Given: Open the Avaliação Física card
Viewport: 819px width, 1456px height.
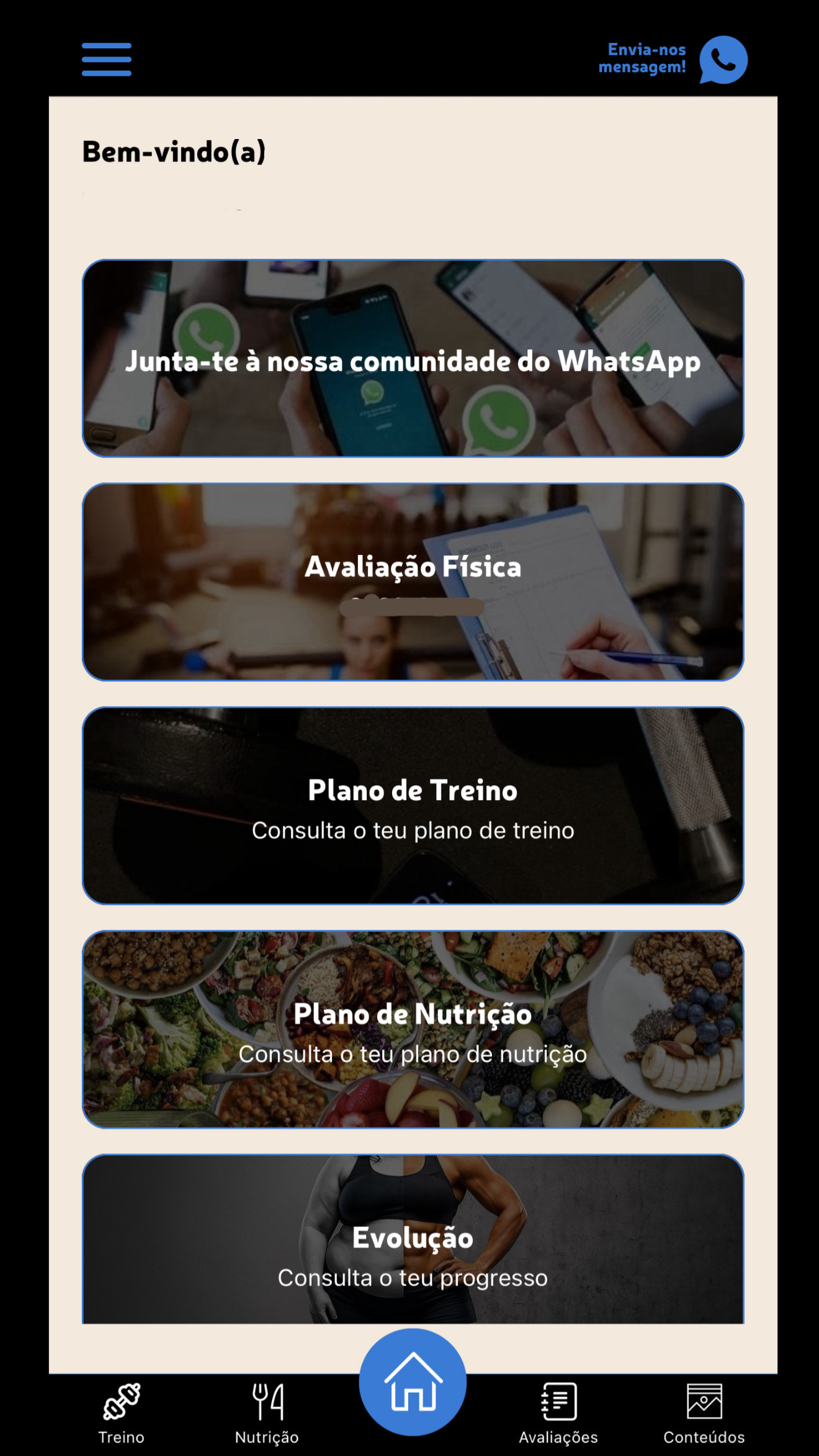Looking at the screenshot, I should pyautogui.click(x=413, y=582).
